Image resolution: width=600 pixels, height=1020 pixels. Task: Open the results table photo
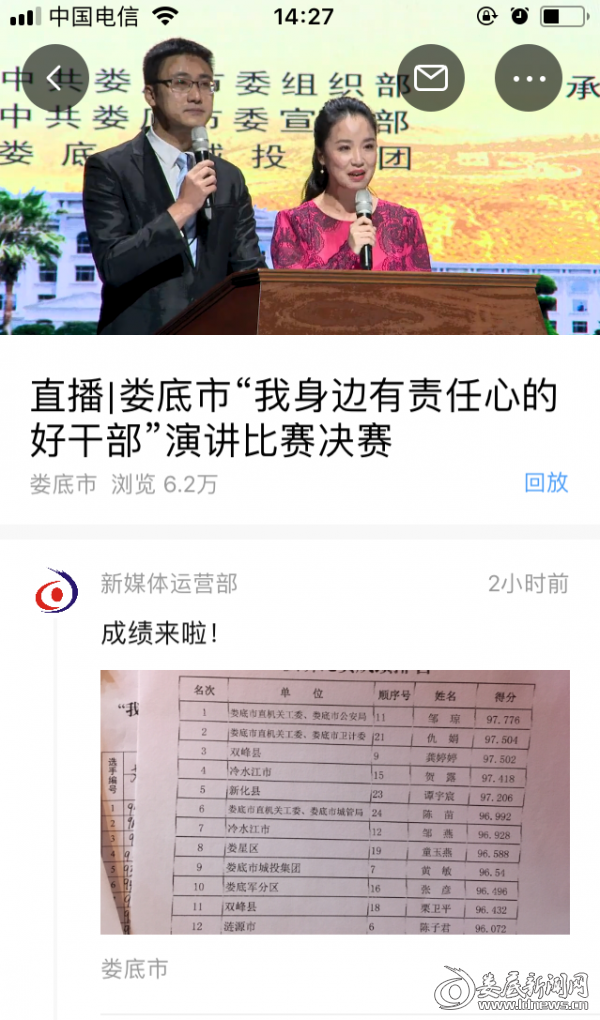click(x=335, y=802)
